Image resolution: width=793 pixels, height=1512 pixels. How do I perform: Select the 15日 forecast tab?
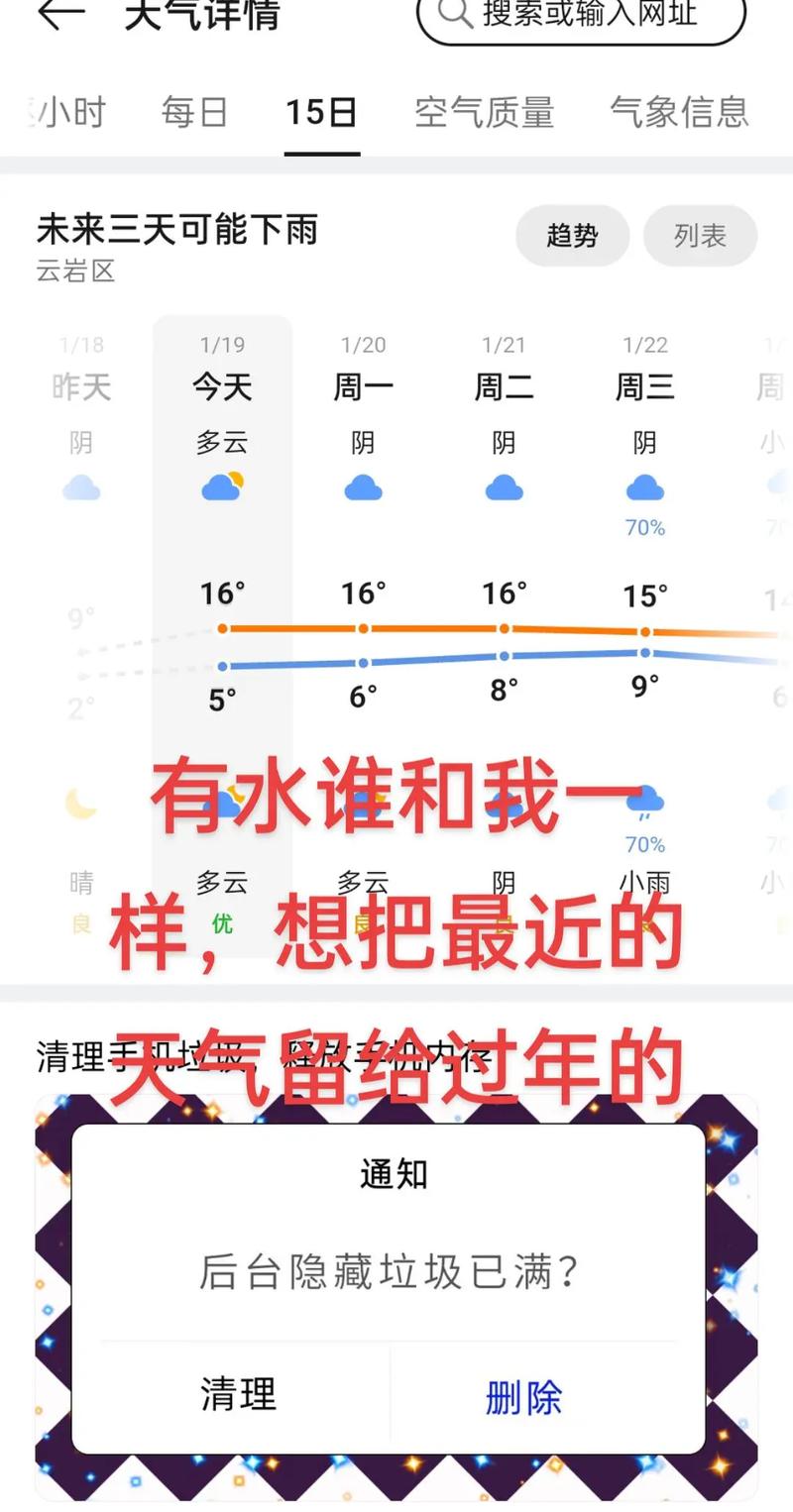[321, 113]
